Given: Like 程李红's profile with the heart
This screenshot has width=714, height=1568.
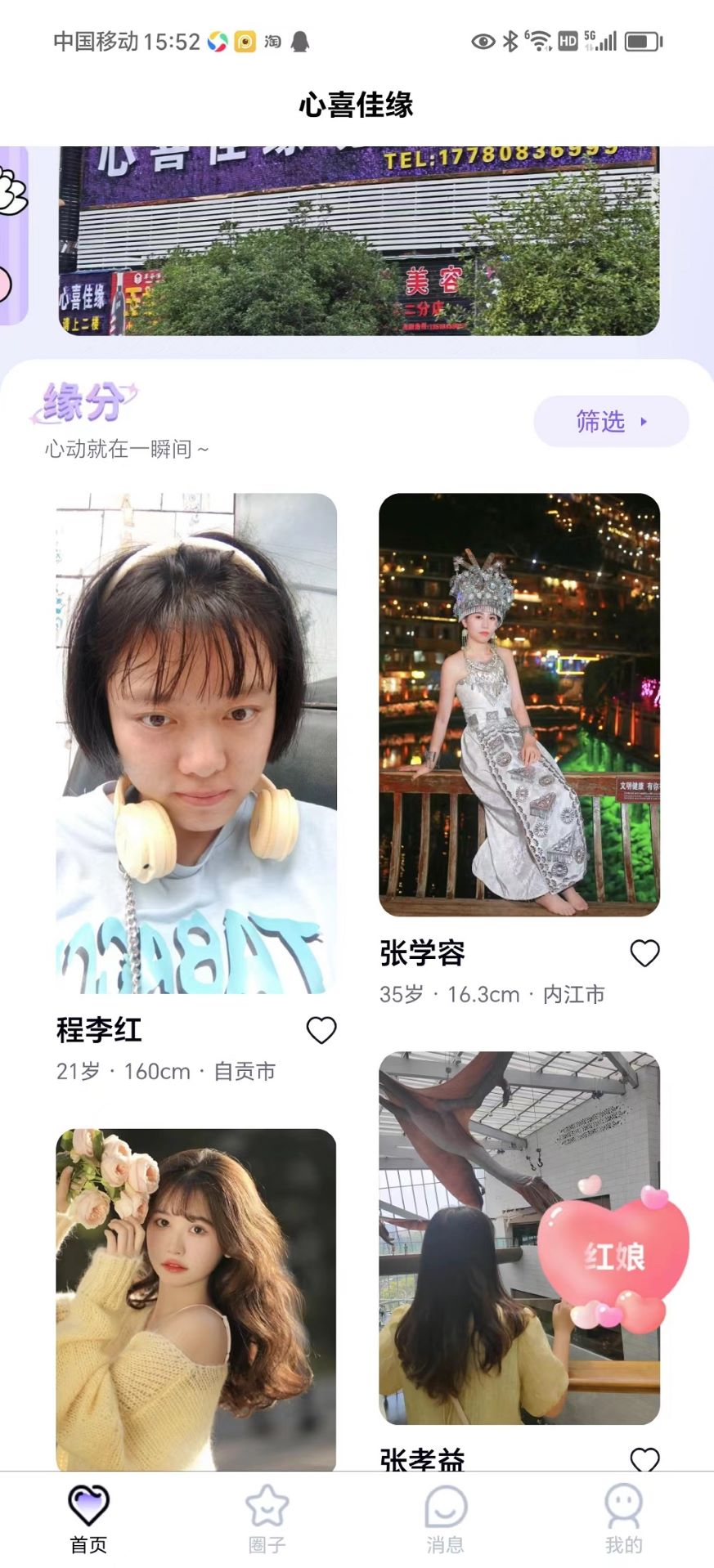Looking at the screenshot, I should click(x=321, y=1030).
